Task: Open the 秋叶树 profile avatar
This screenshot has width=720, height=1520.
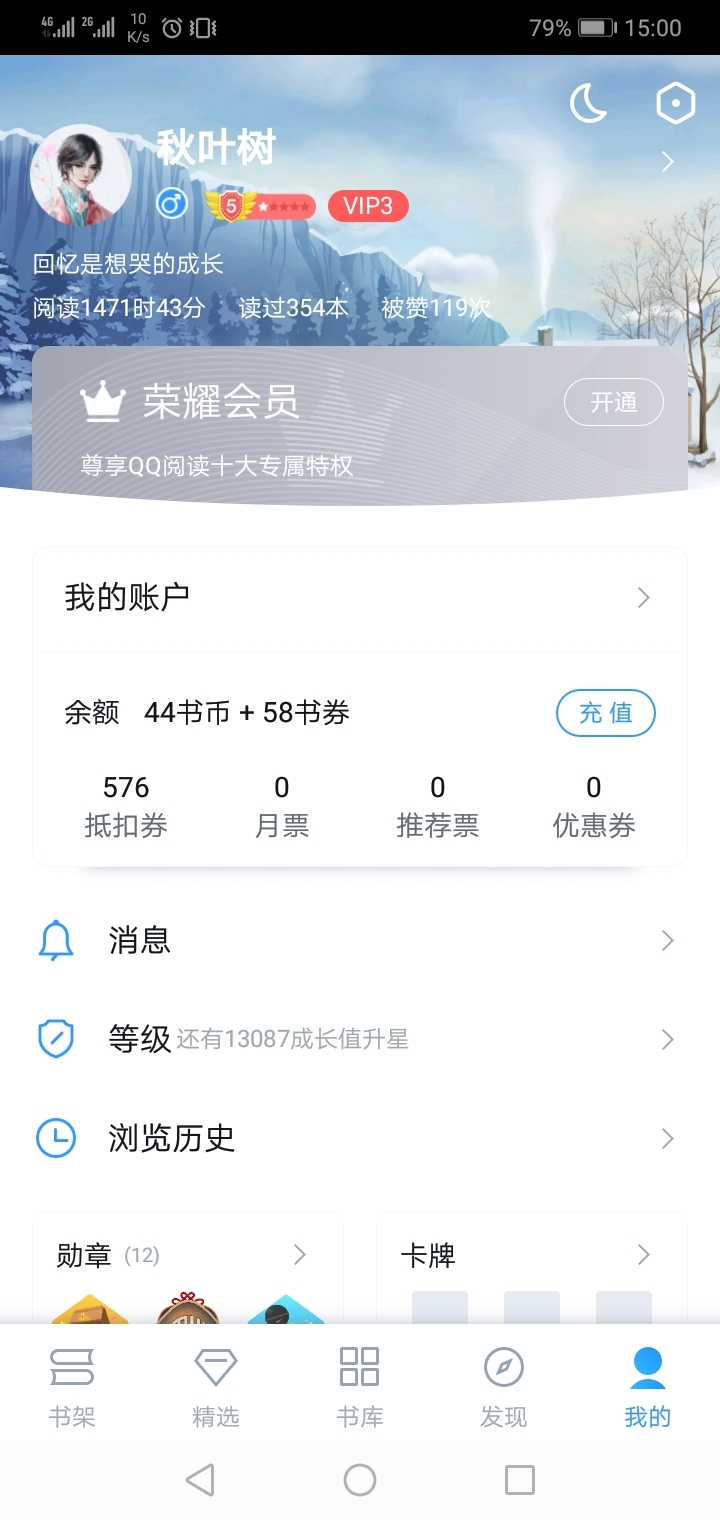Action: coord(81,174)
